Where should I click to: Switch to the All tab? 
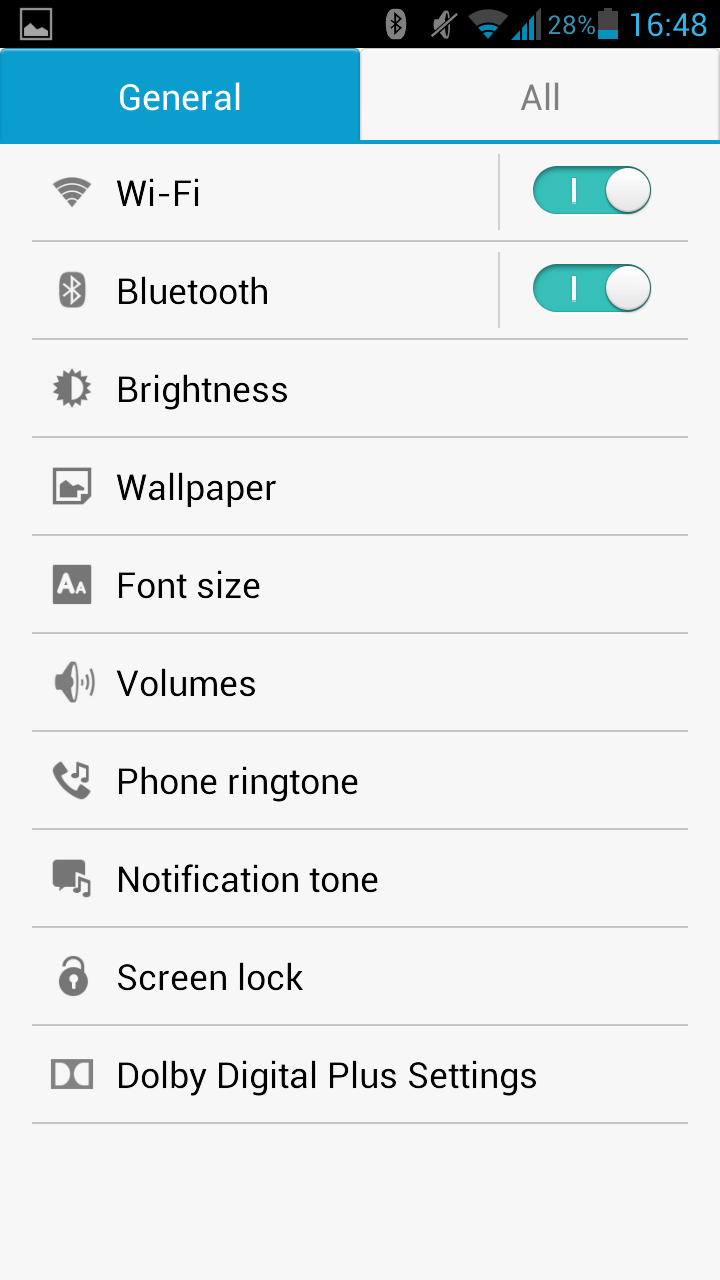540,97
